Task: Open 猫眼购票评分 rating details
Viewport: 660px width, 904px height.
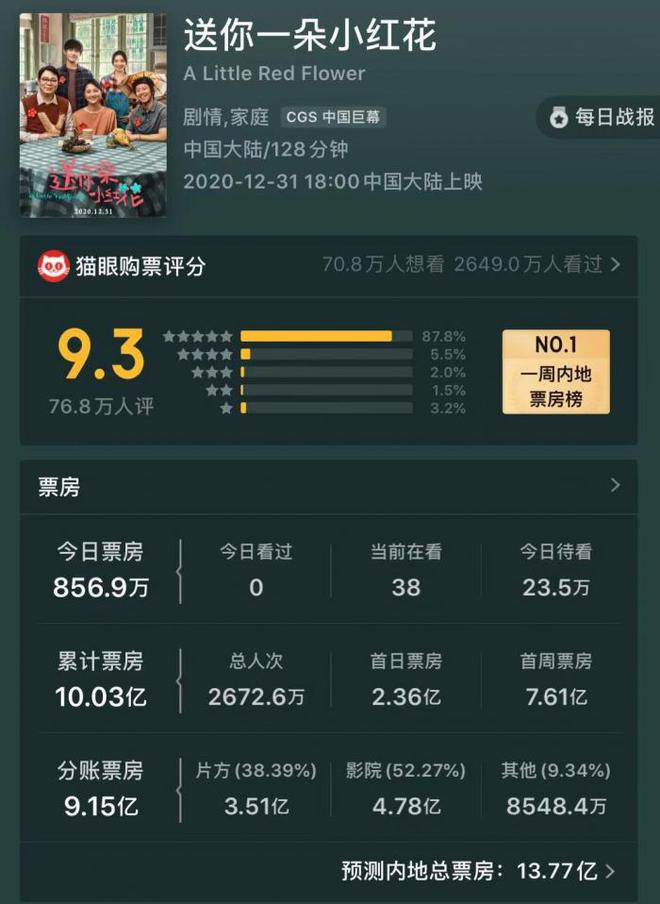Action: click(x=328, y=265)
